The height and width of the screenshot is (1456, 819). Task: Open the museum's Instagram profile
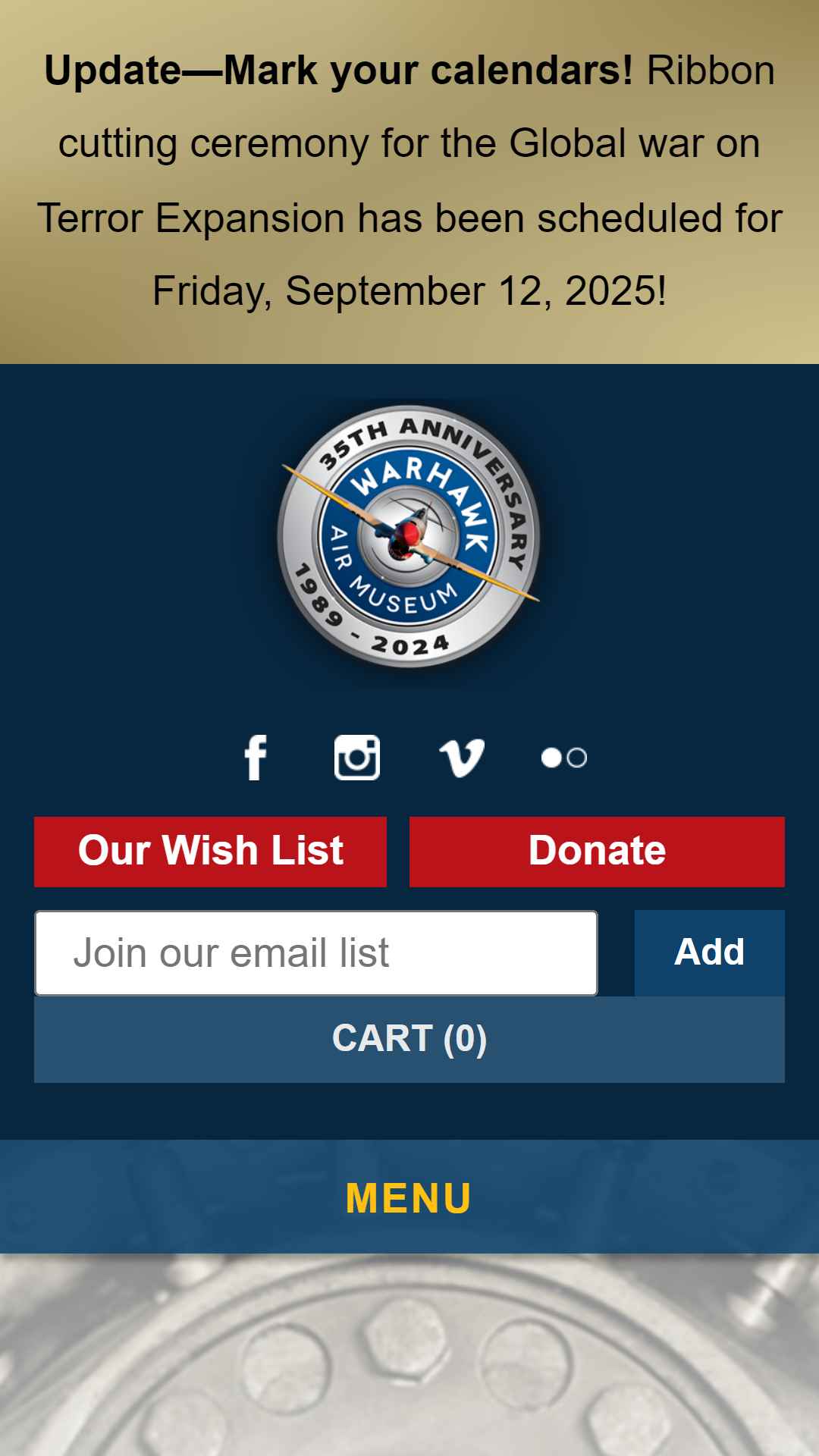click(x=357, y=758)
